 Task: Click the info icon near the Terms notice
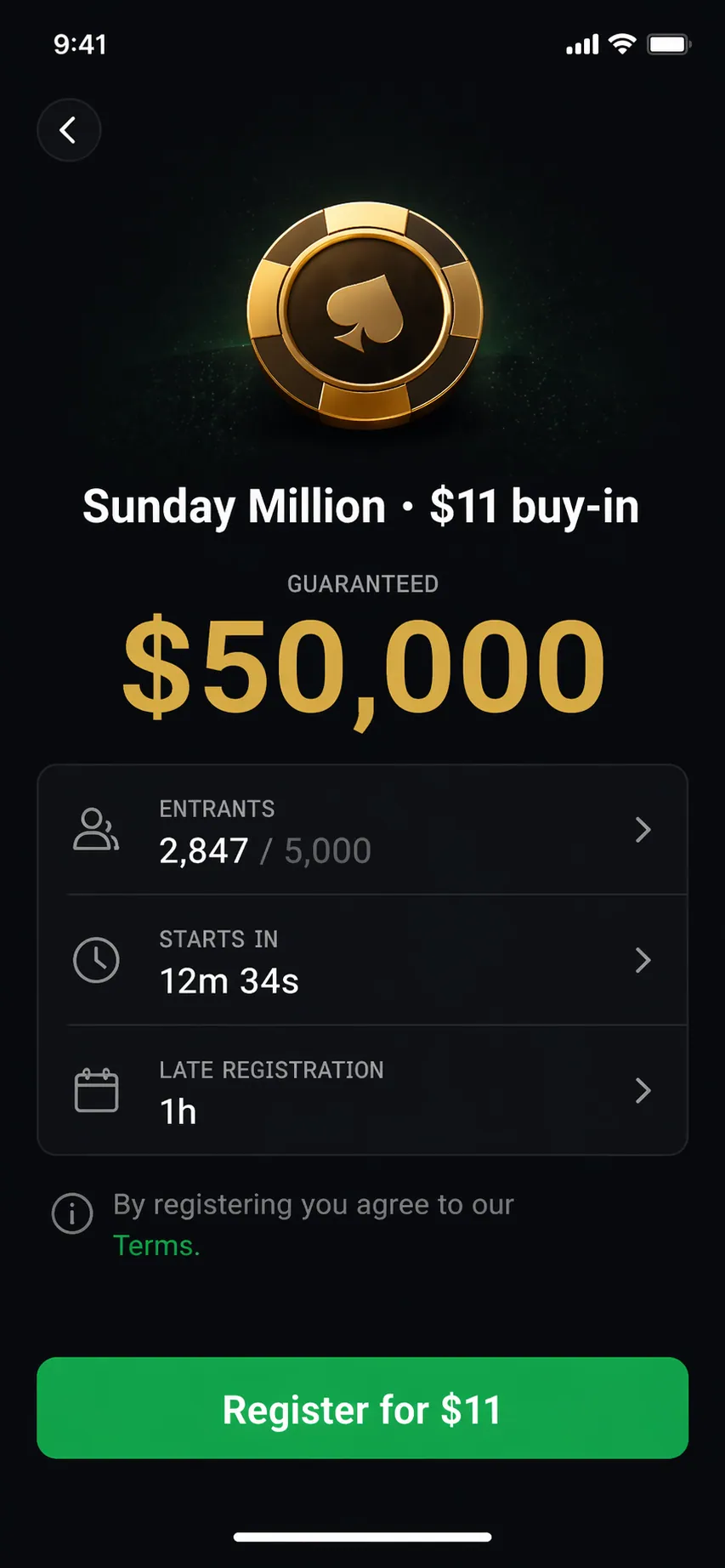click(x=72, y=1214)
